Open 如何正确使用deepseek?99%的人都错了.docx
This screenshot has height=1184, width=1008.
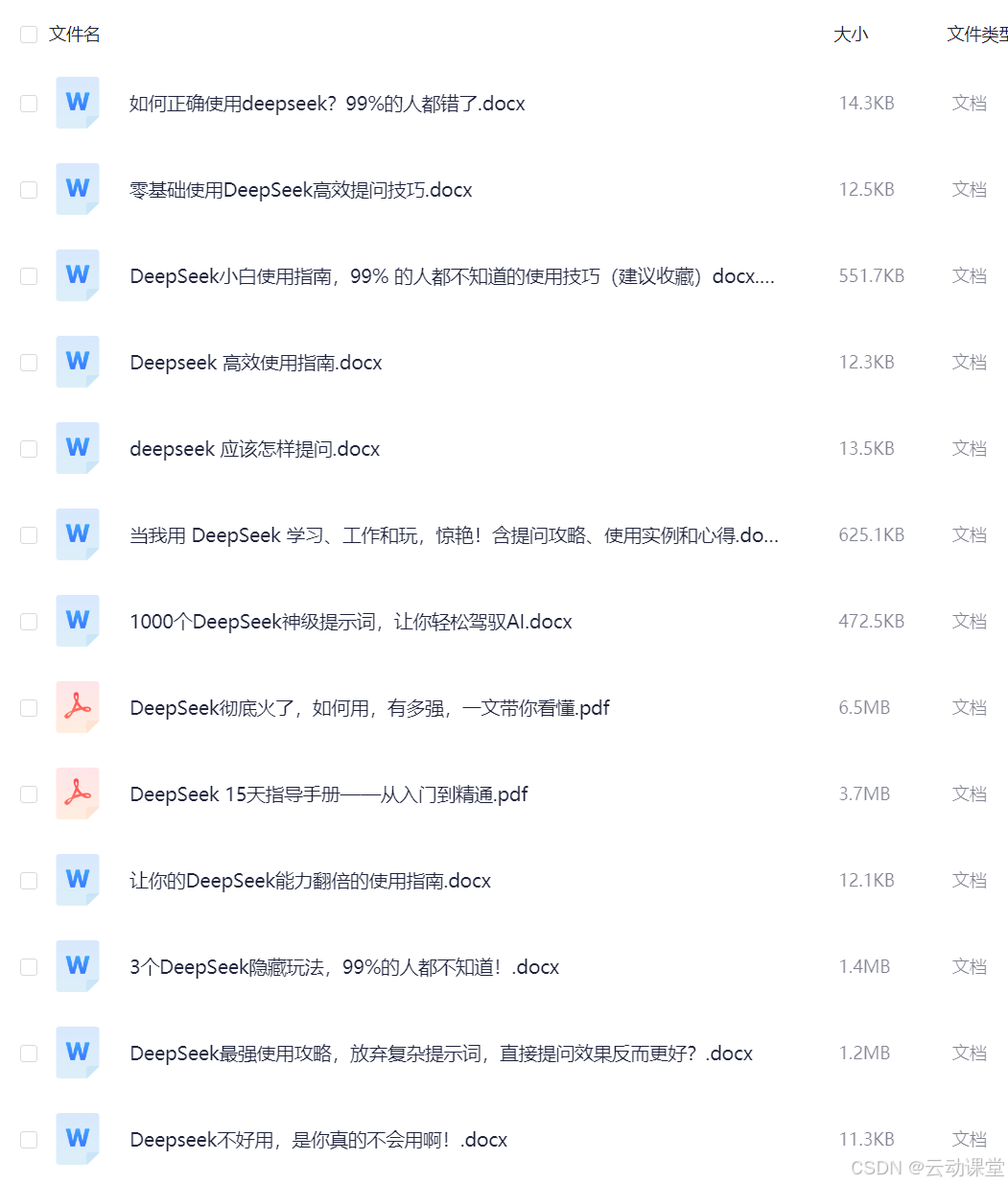(326, 103)
